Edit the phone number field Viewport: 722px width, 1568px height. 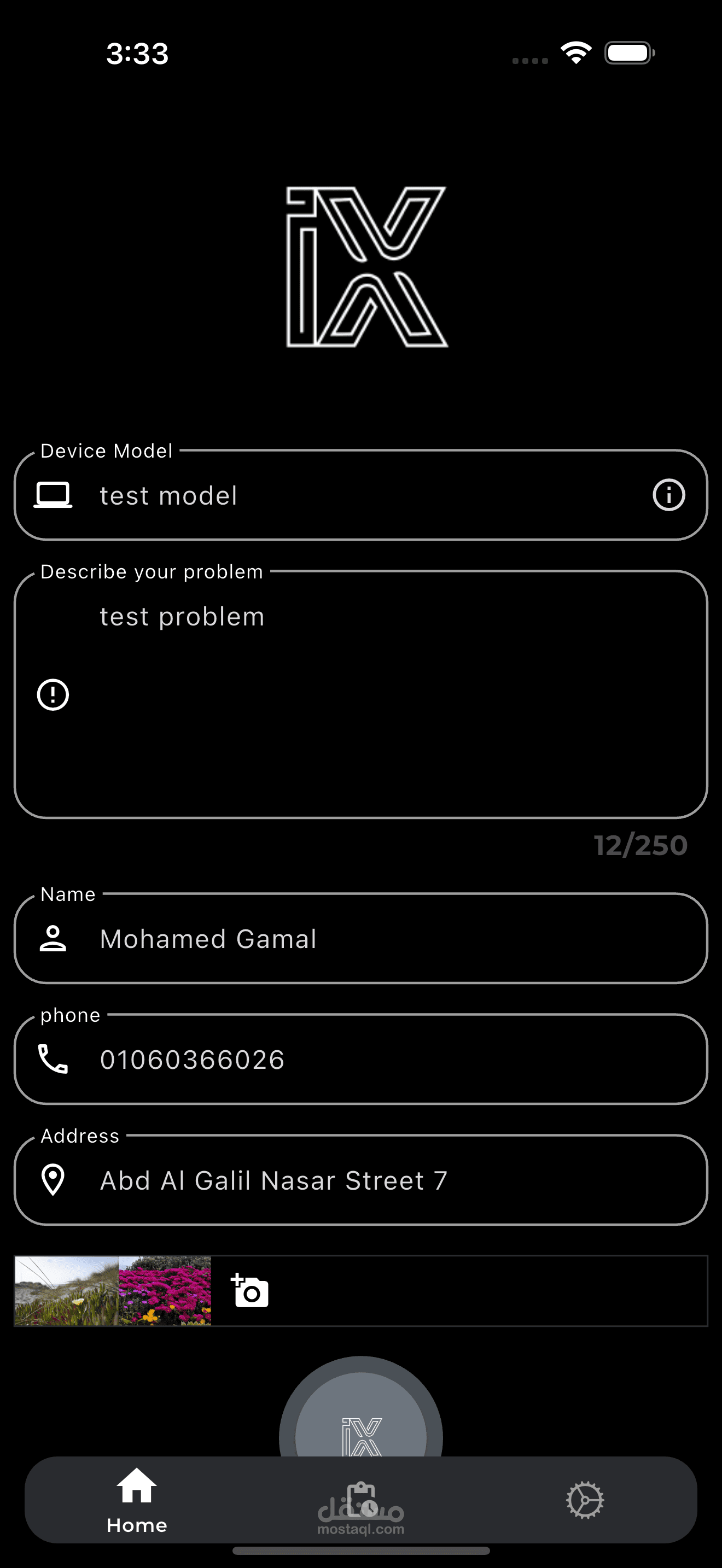point(365,1060)
